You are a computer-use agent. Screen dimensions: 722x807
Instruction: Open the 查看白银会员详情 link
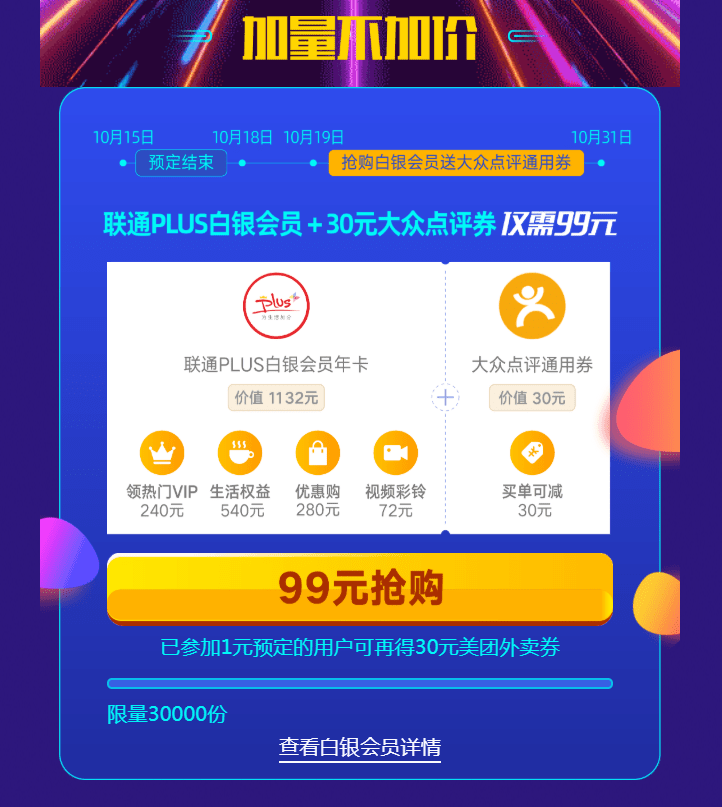360,747
